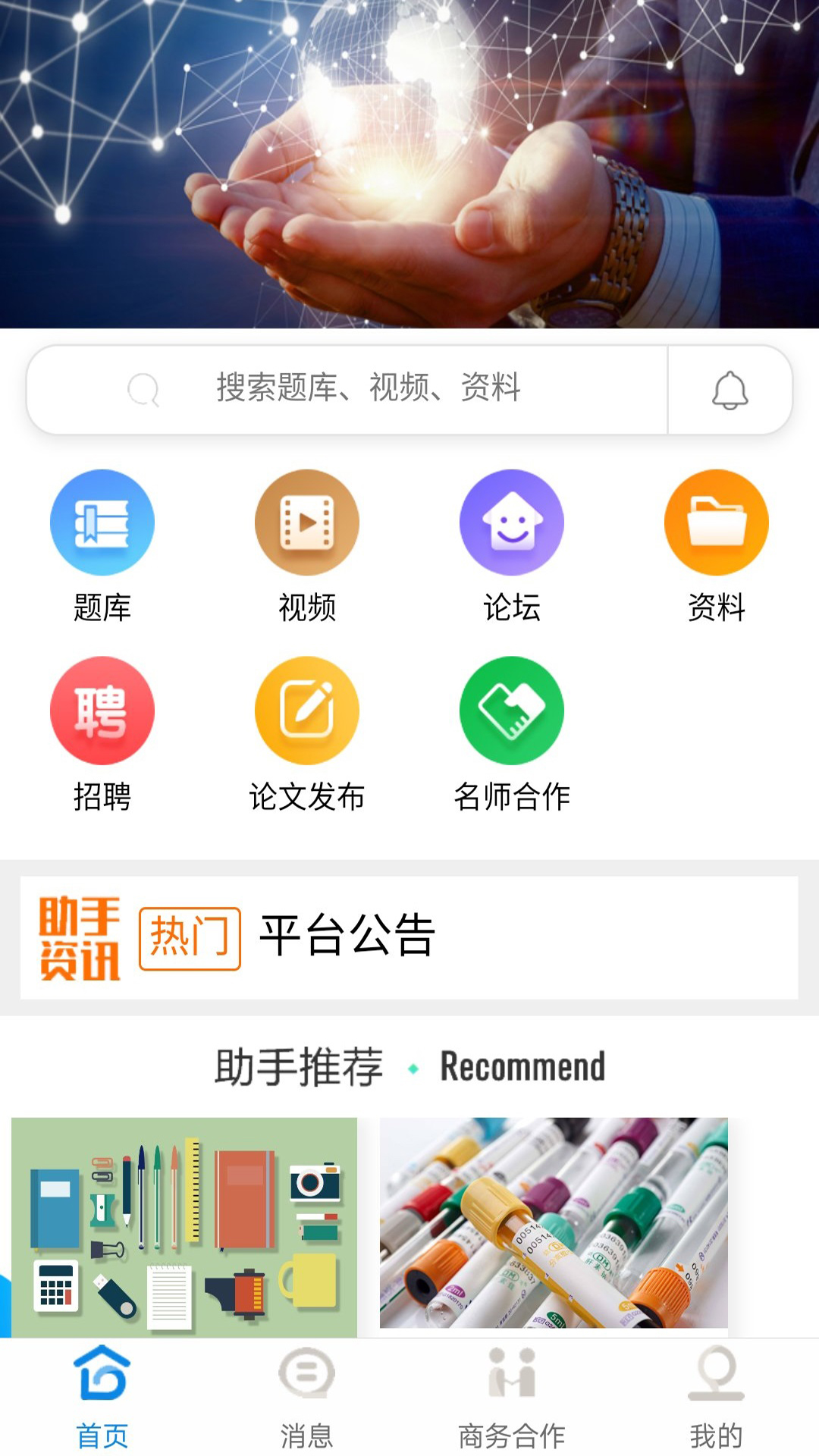Screen dimensions: 819x1456
Task: Tap the search box for 题库、视频、资料
Action: tap(368, 389)
